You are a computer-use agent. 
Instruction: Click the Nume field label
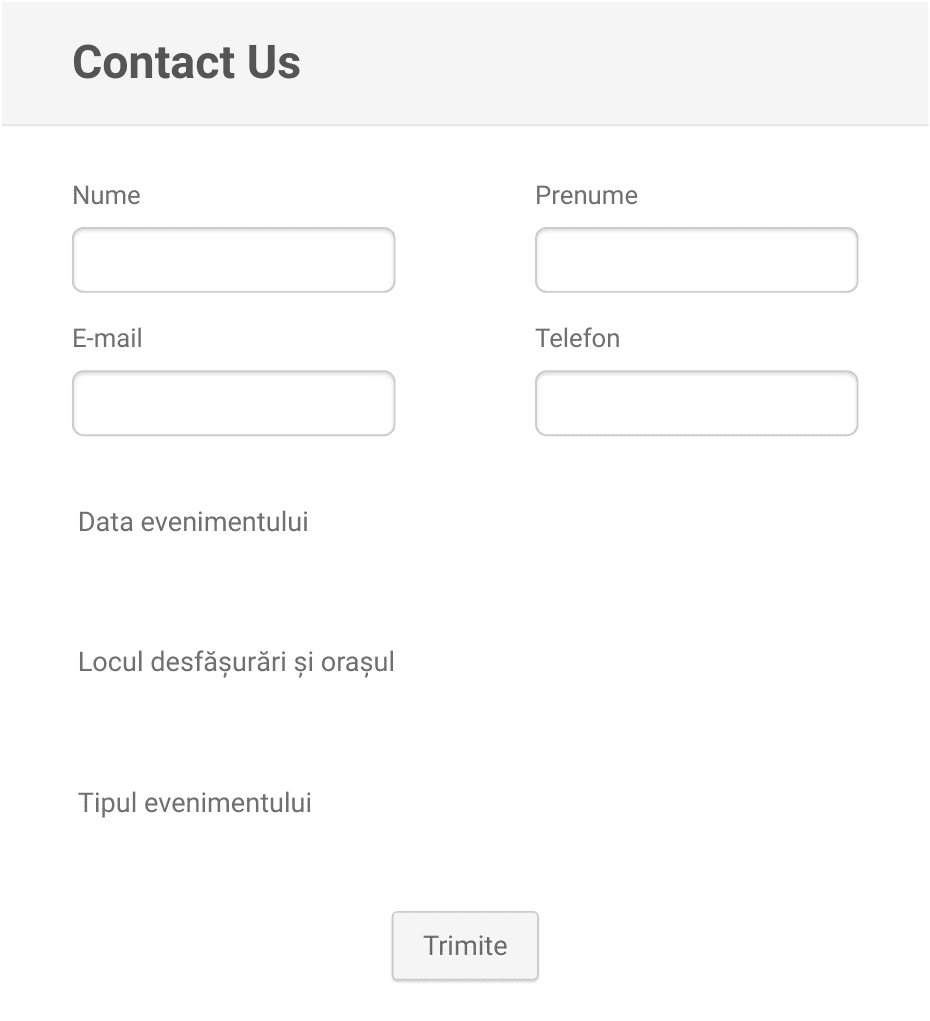click(106, 196)
